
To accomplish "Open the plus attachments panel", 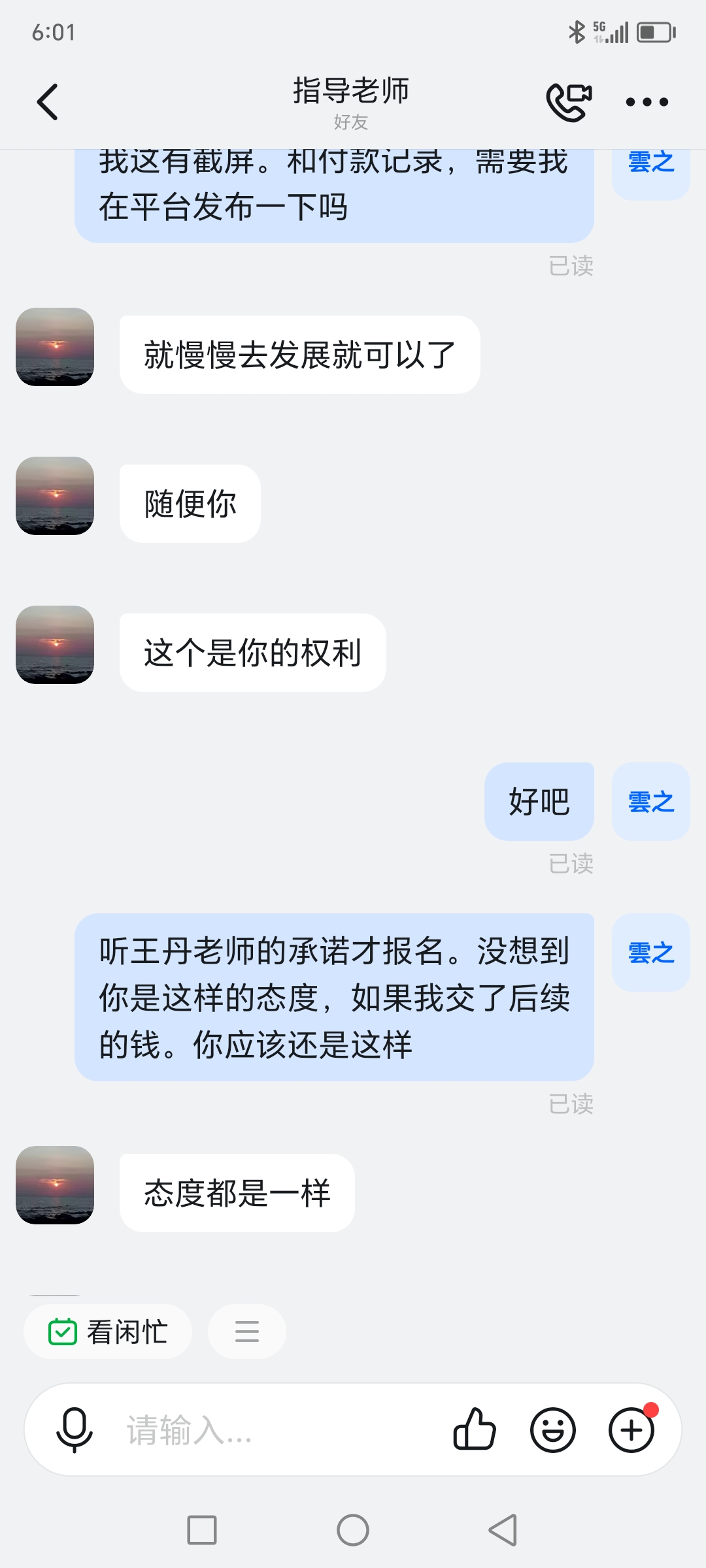I will click(x=631, y=1429).
